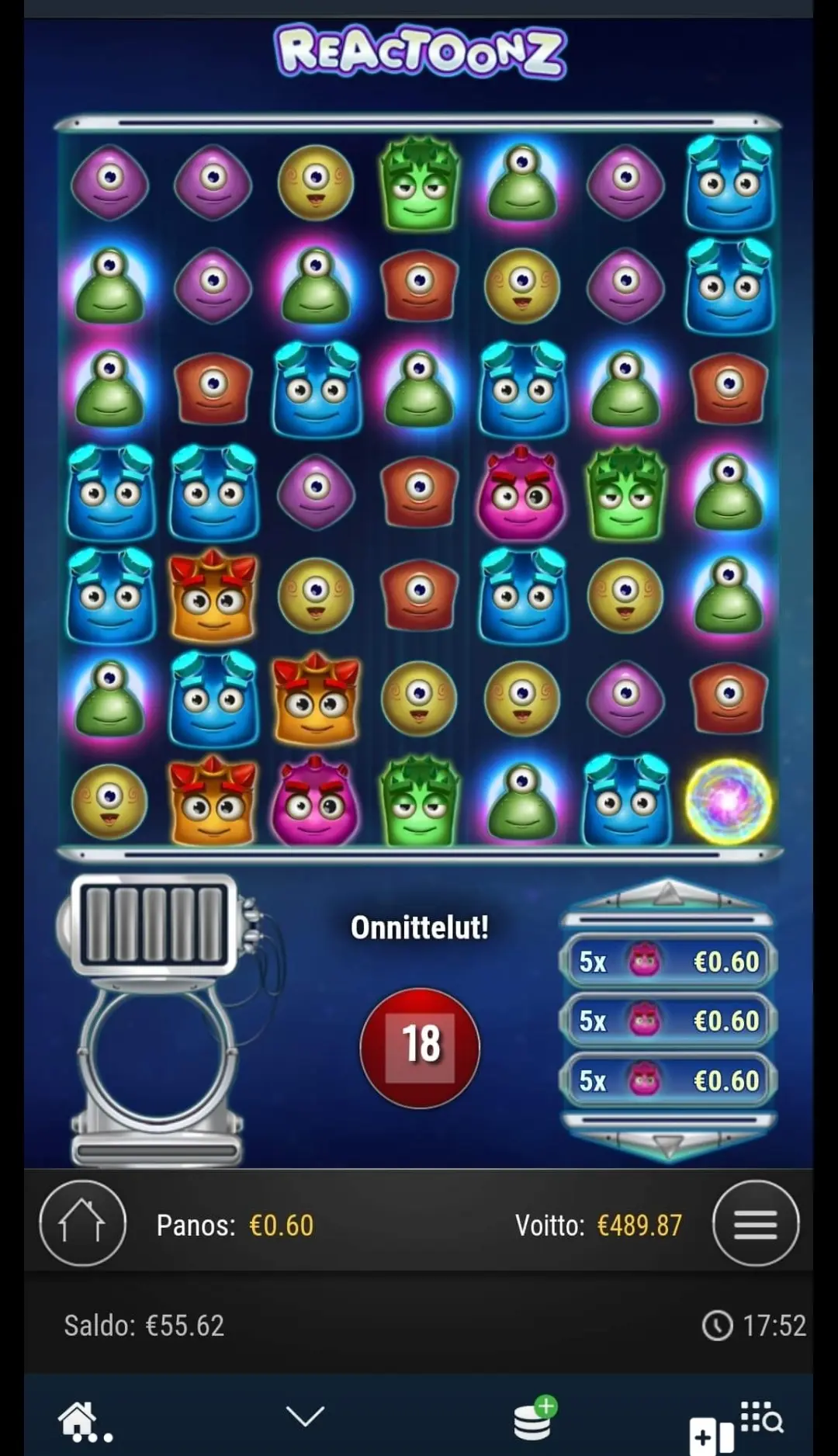Show later wins with the paytable down arrow
838x1456 pixels.
667,1143
